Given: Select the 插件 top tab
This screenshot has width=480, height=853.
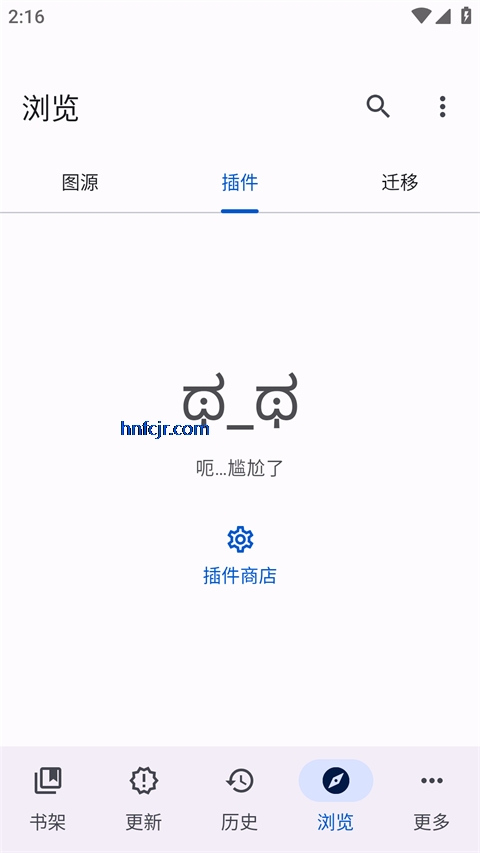Looking at the screenshot, I should tap(239, 182).
